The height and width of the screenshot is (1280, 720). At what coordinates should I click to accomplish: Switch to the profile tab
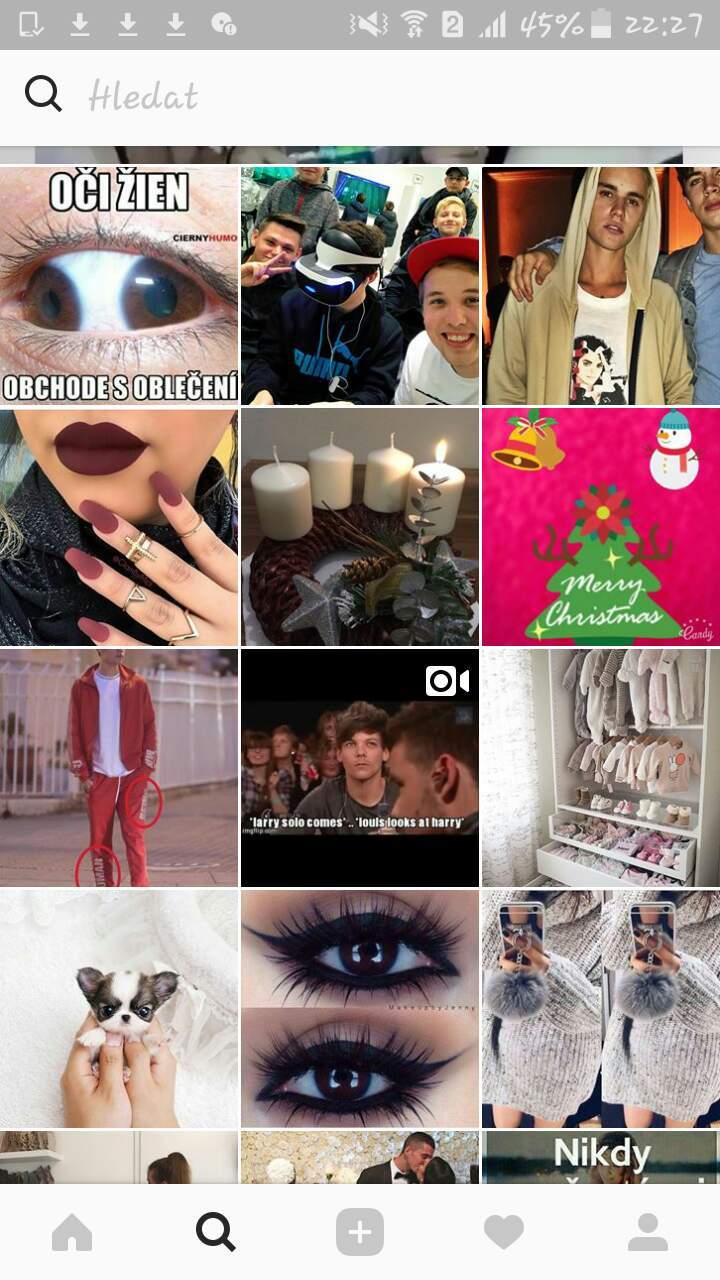(x=648, y=1233)
